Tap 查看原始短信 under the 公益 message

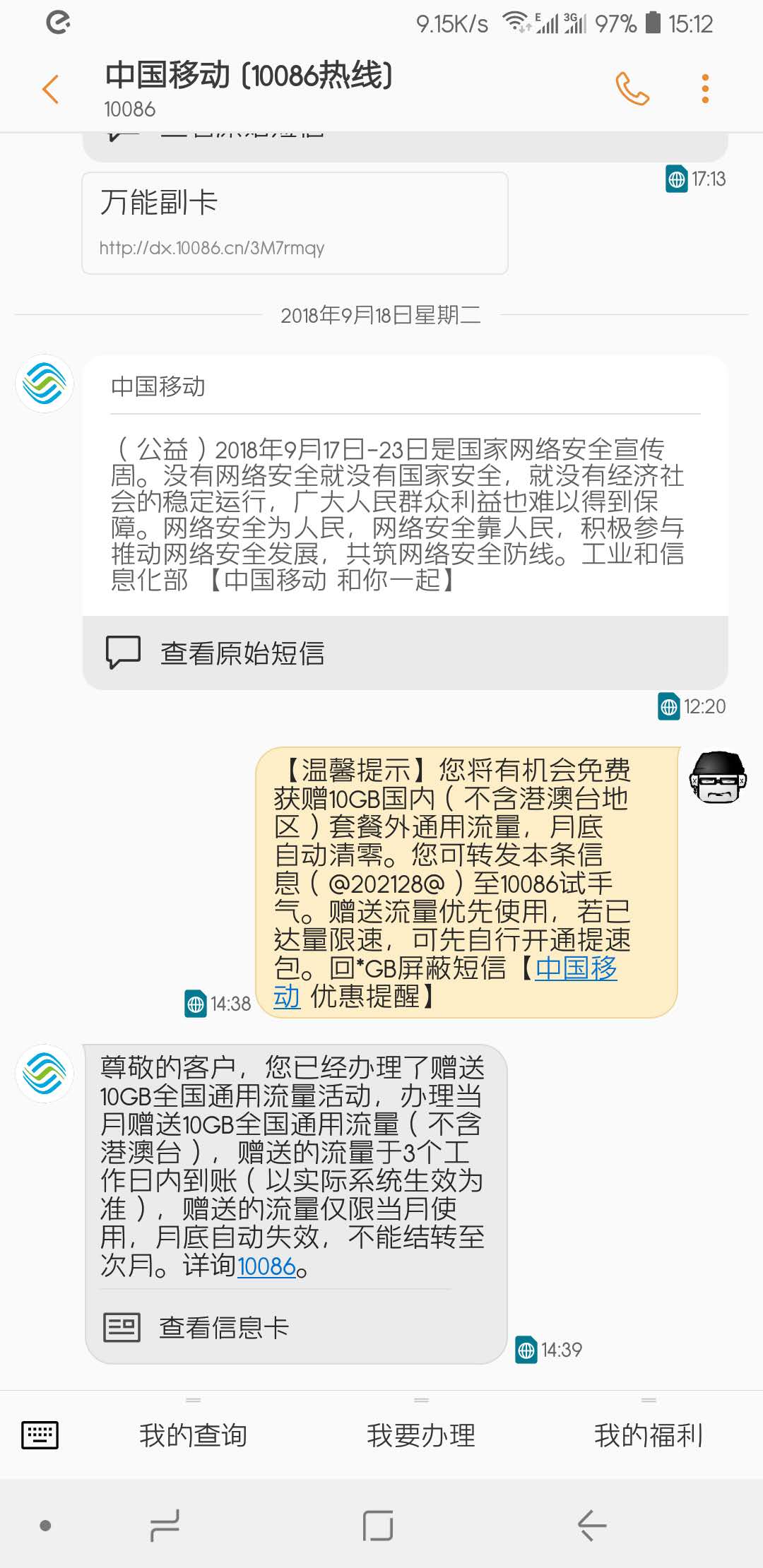point(405,653)
